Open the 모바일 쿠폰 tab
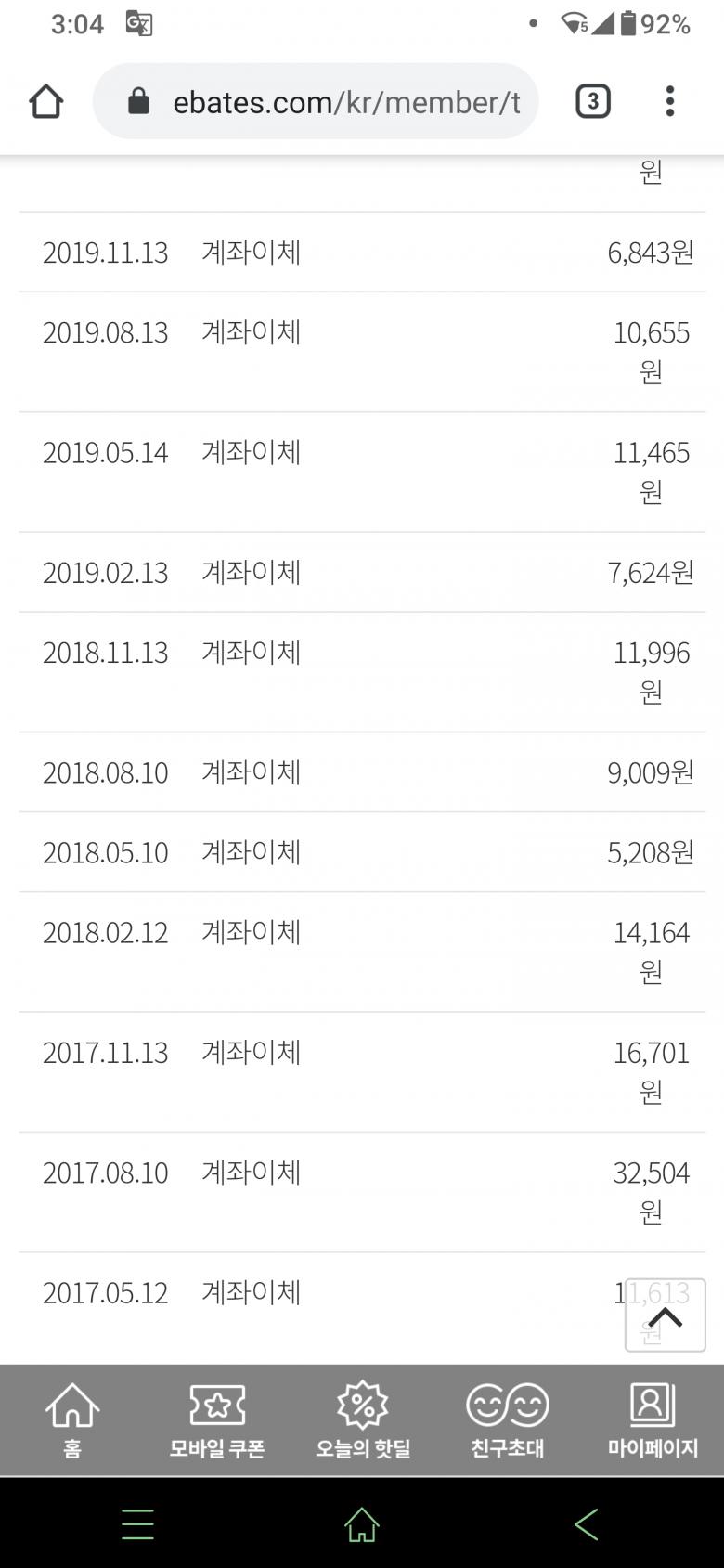This screenshot has width=724, height=1568. click(217, 1419)
